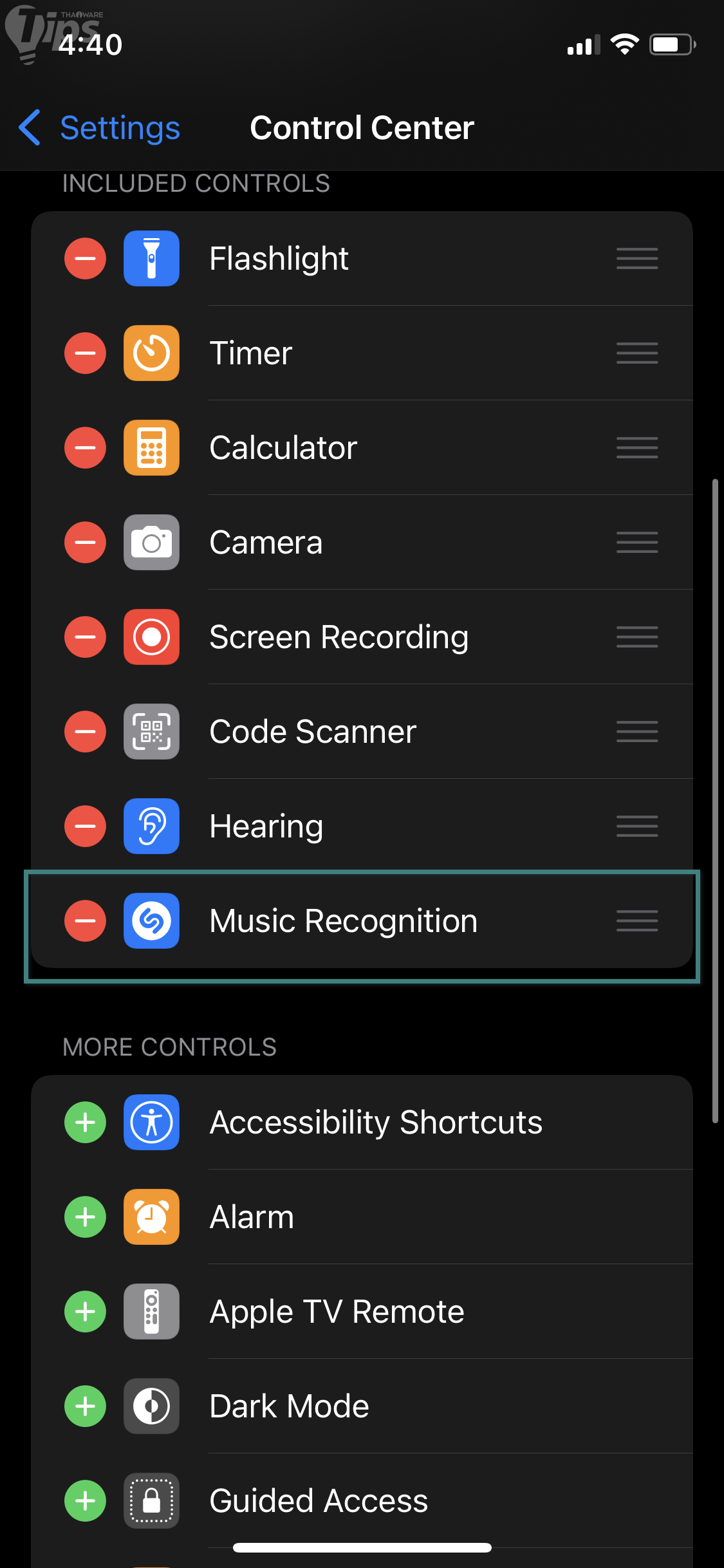The width and height of the screenshot is (724, 1568).
Task: Remove Hearing from included controls
Action: [85, 826]
